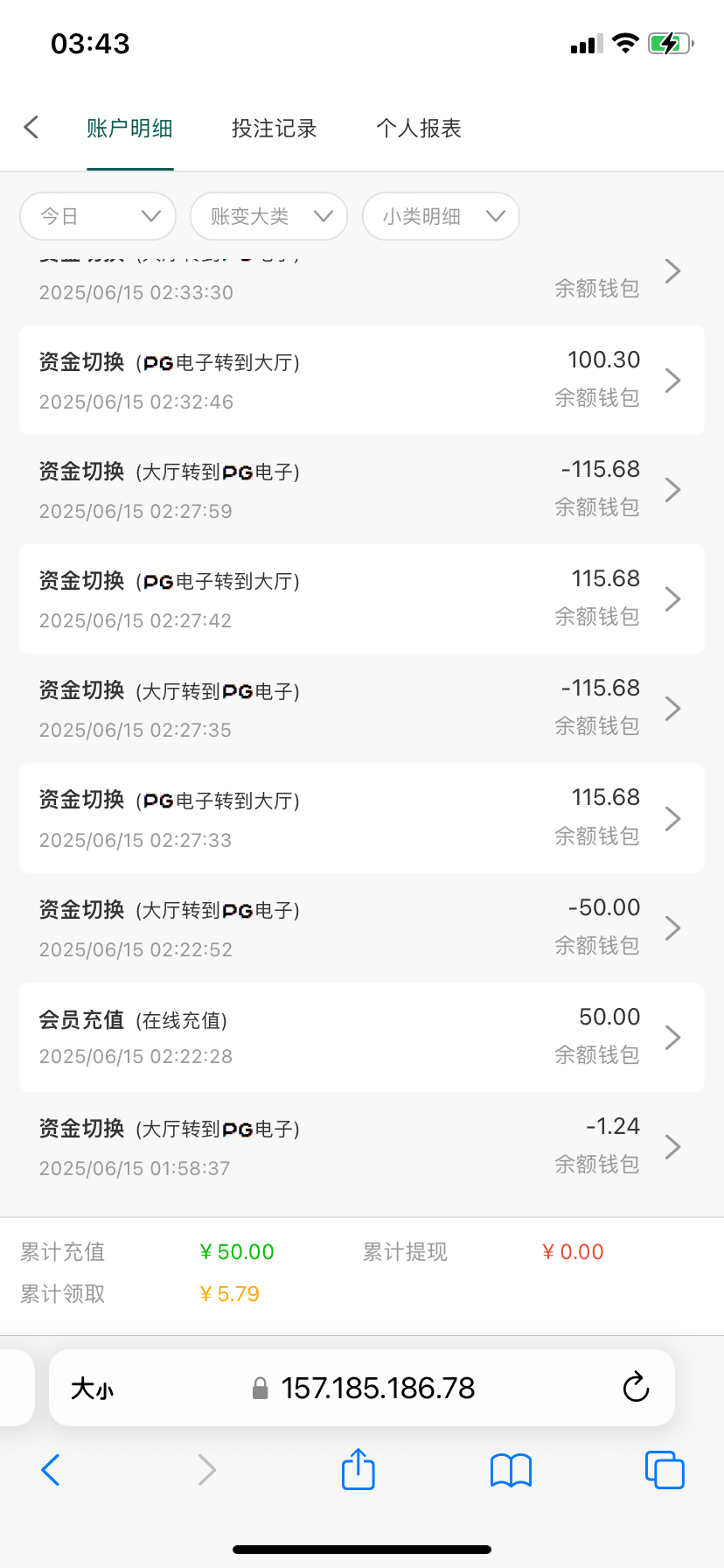
Task: Open the -115.68 record at 02:27:35
Action: (x=361, y=709)
